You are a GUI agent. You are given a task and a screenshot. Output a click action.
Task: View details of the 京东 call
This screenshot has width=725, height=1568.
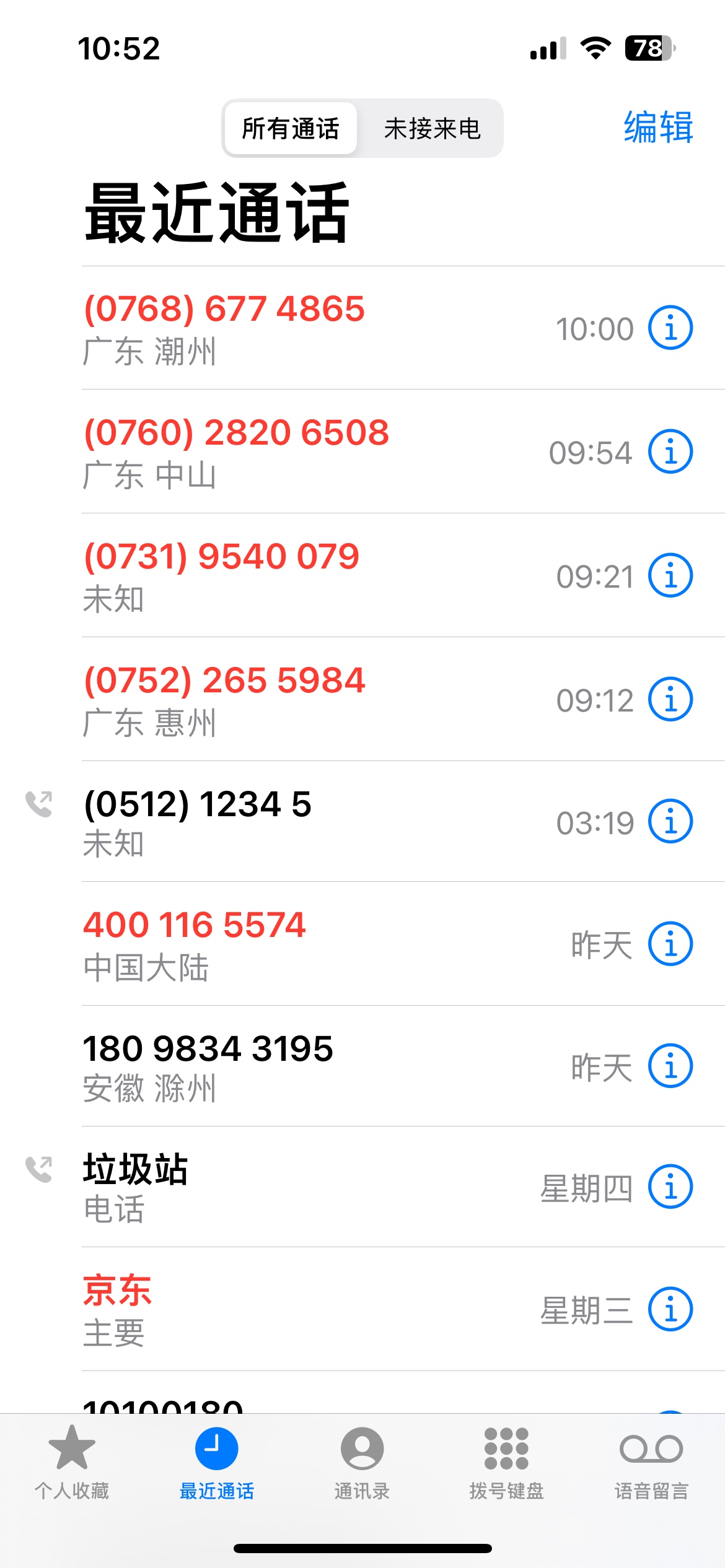[x=670, y=1309]
